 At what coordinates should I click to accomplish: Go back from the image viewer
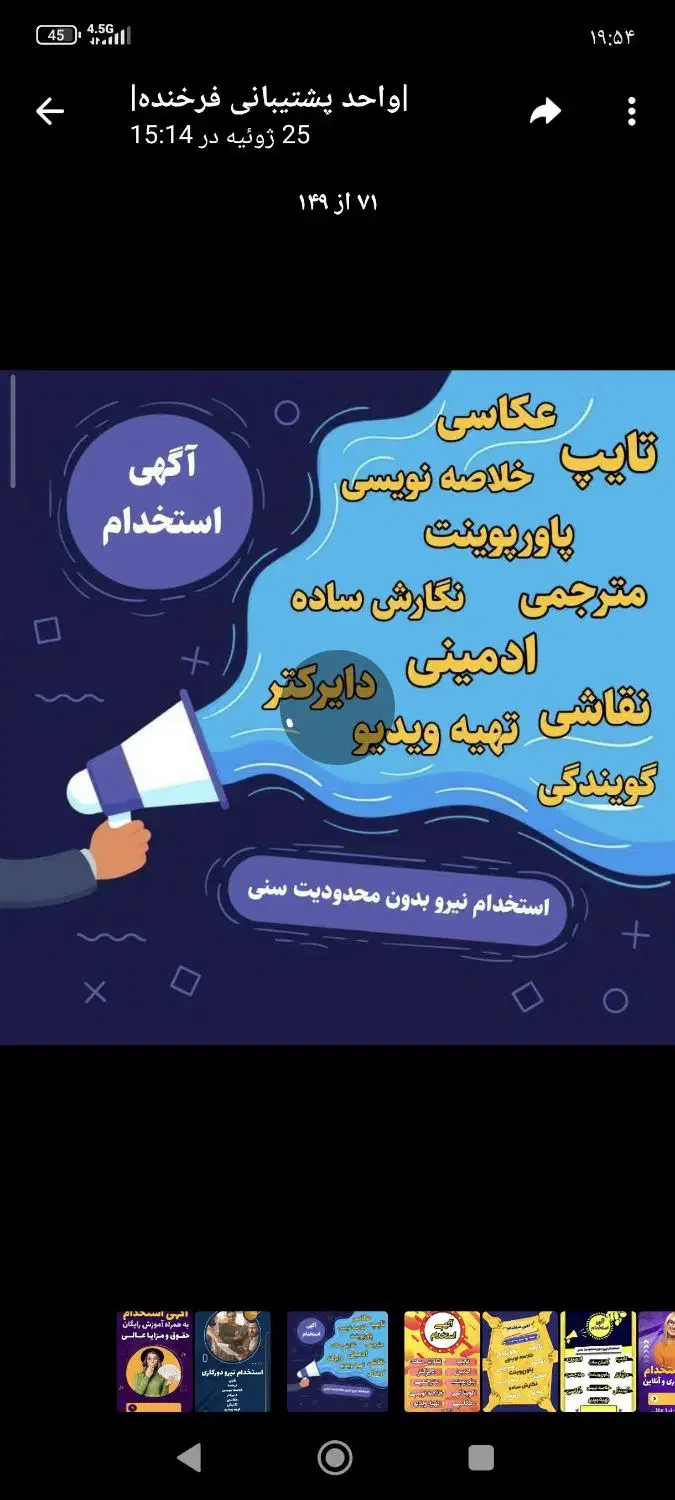coord(50,112)
